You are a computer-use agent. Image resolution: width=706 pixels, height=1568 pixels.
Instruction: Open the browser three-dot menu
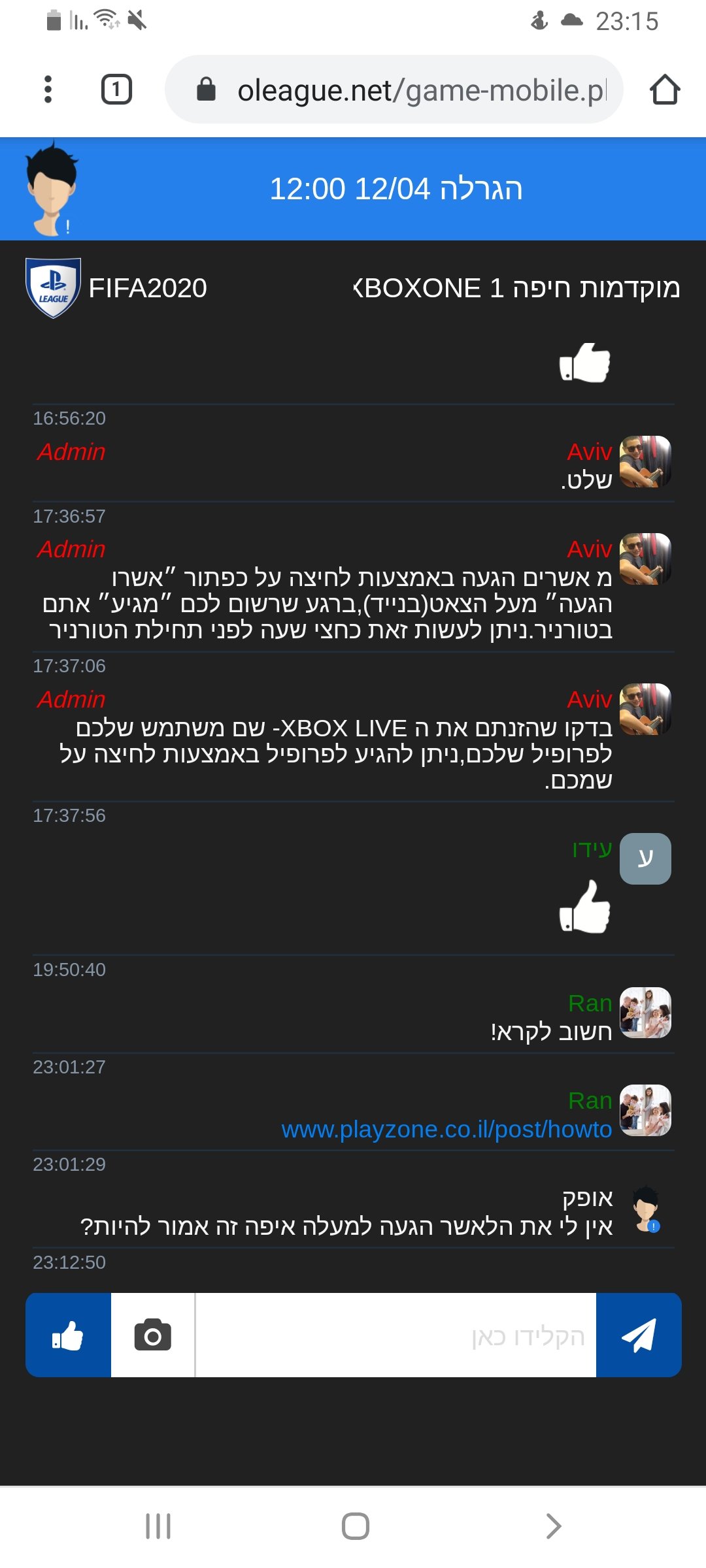click(48, 90)
